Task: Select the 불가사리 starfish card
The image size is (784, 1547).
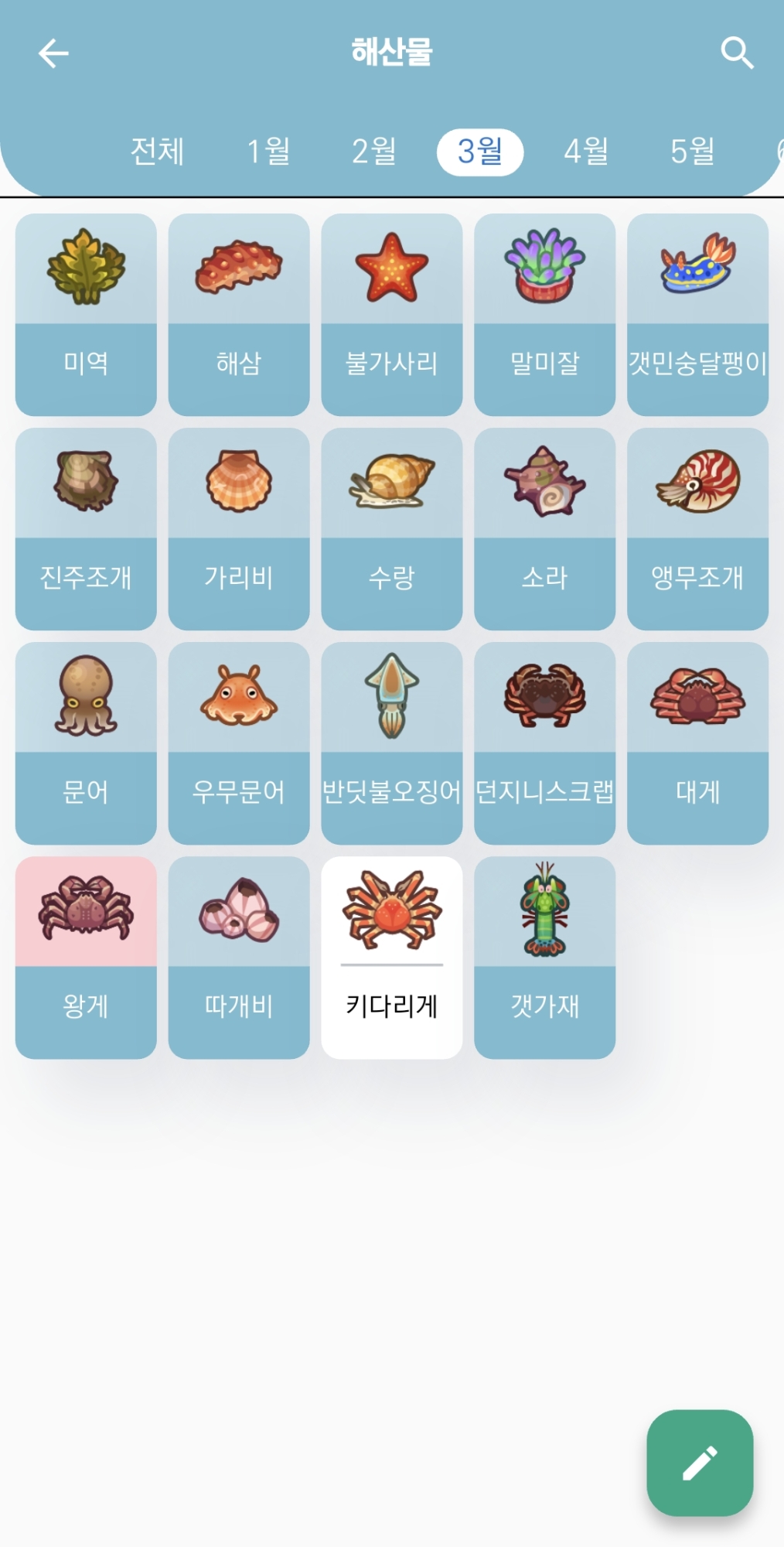Action: 392,315
